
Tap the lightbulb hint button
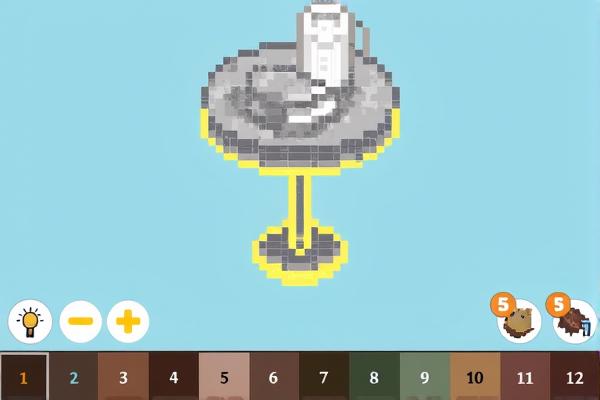coord(30,322)
